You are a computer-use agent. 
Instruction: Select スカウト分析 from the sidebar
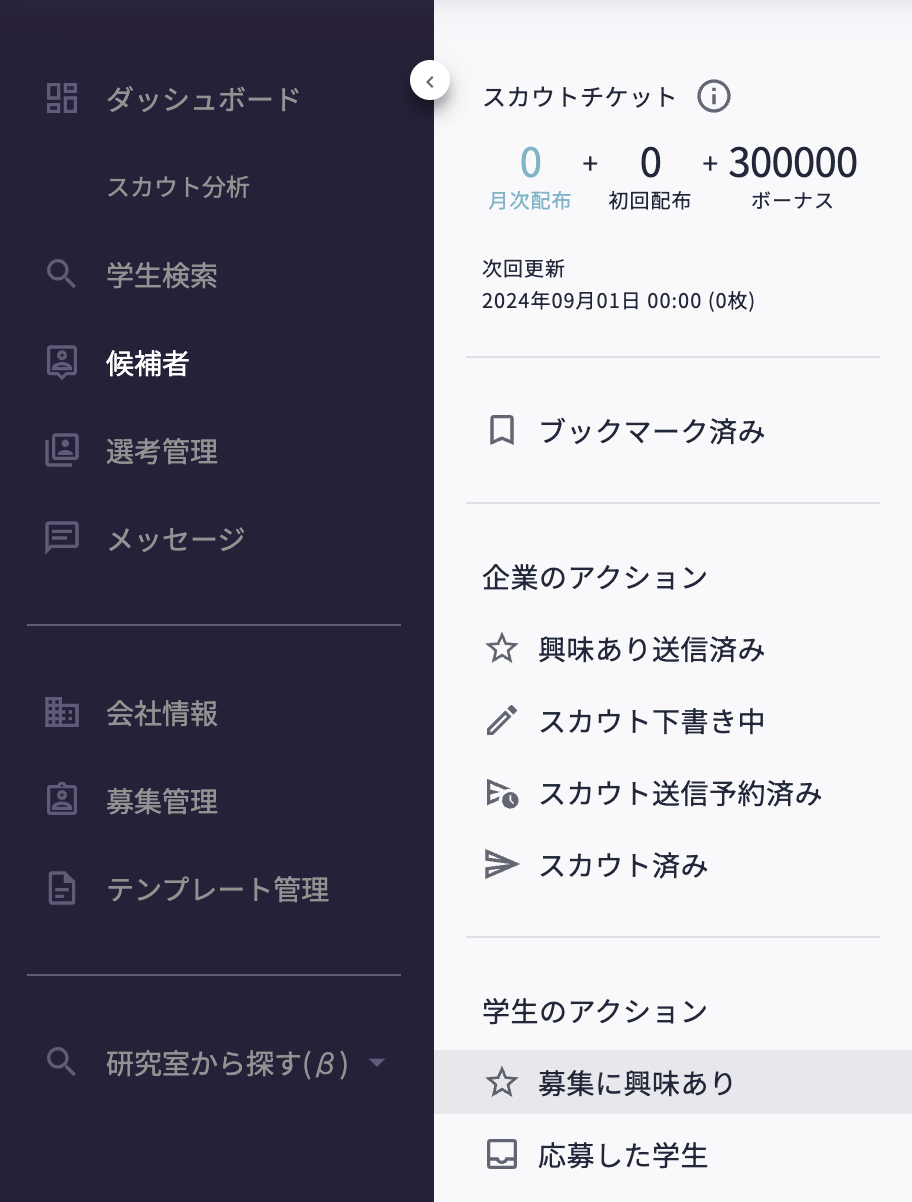click(177, 186)
